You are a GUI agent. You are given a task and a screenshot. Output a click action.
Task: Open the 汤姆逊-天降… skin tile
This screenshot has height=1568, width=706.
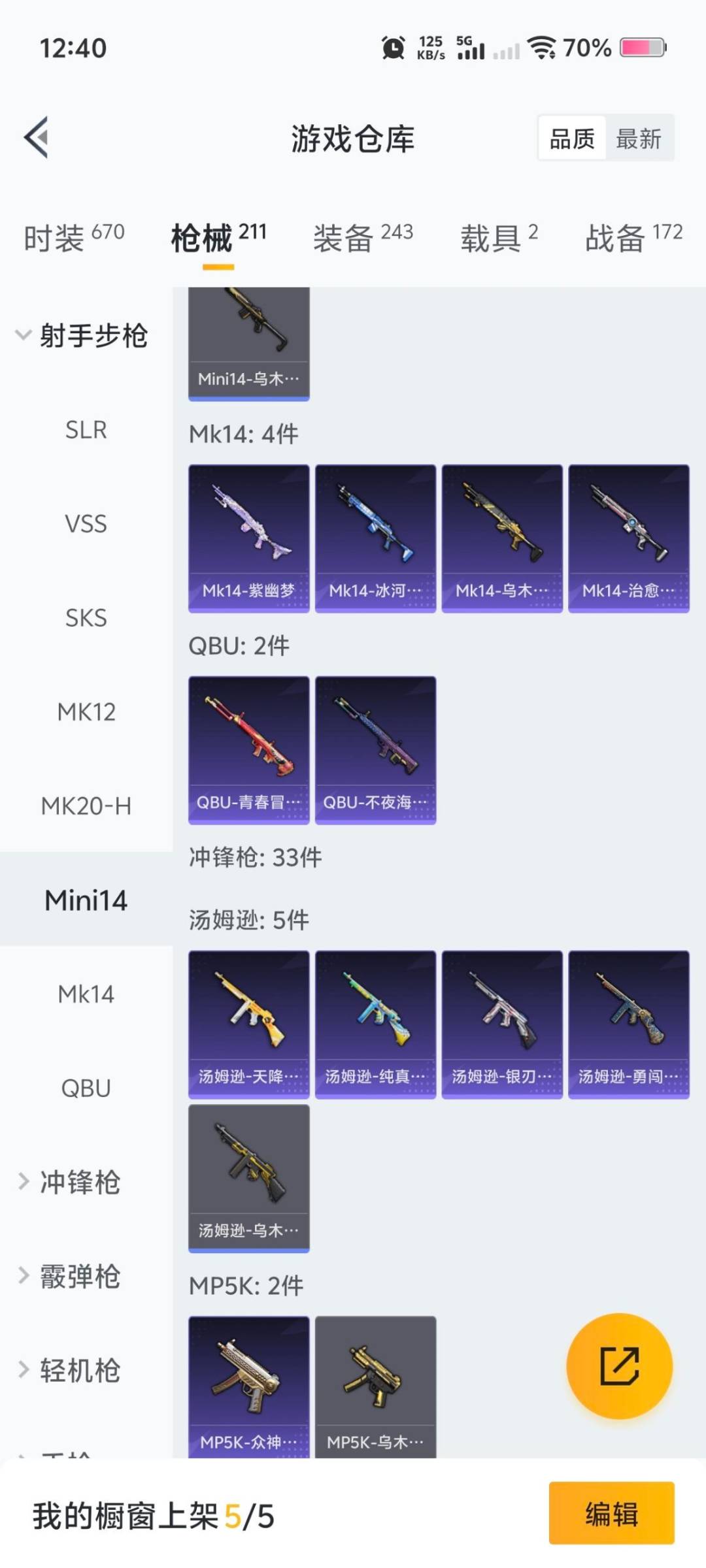[248, 1024]
